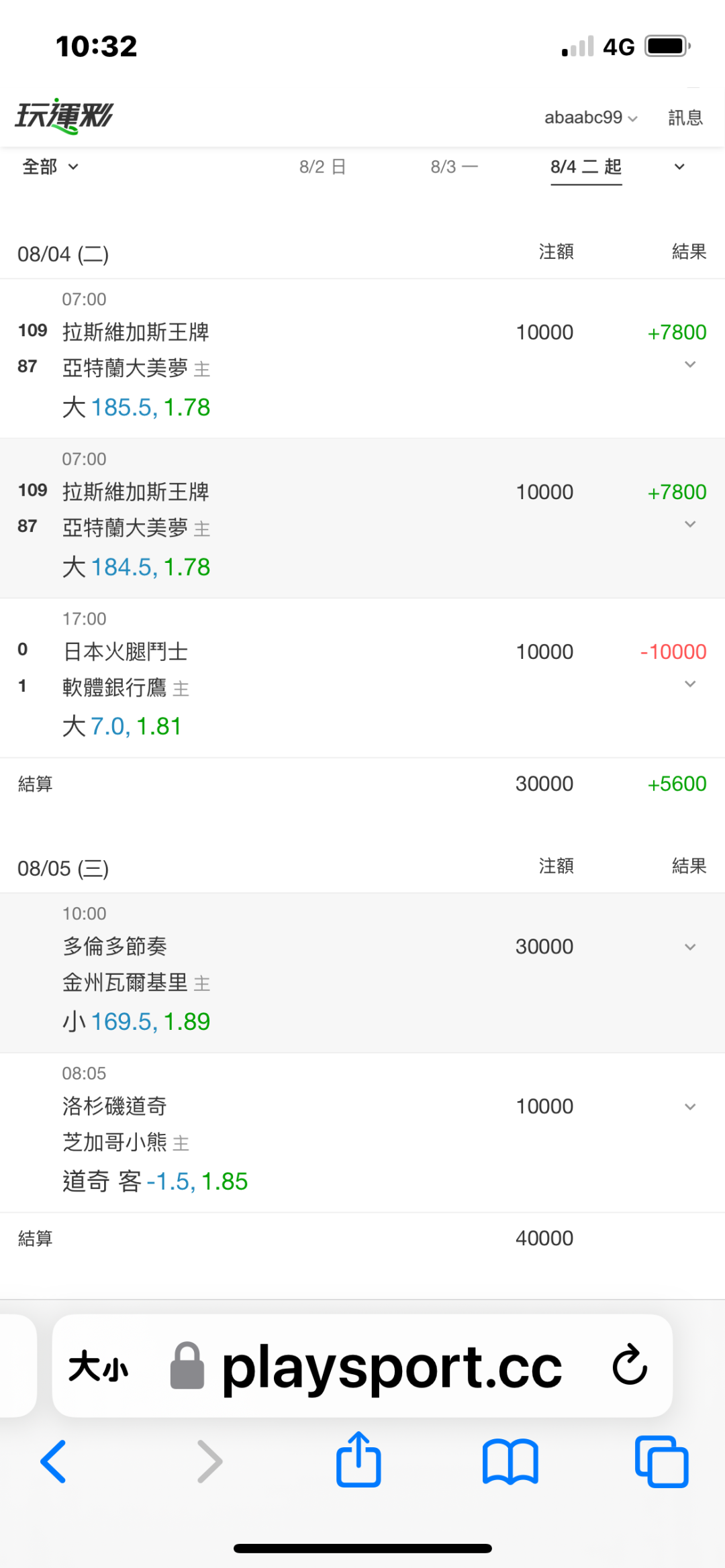The width and height of the screenshot is (725, 1568).
Task: Switch to the 8/3 一 date tab
Action: (x=454, y=166)
